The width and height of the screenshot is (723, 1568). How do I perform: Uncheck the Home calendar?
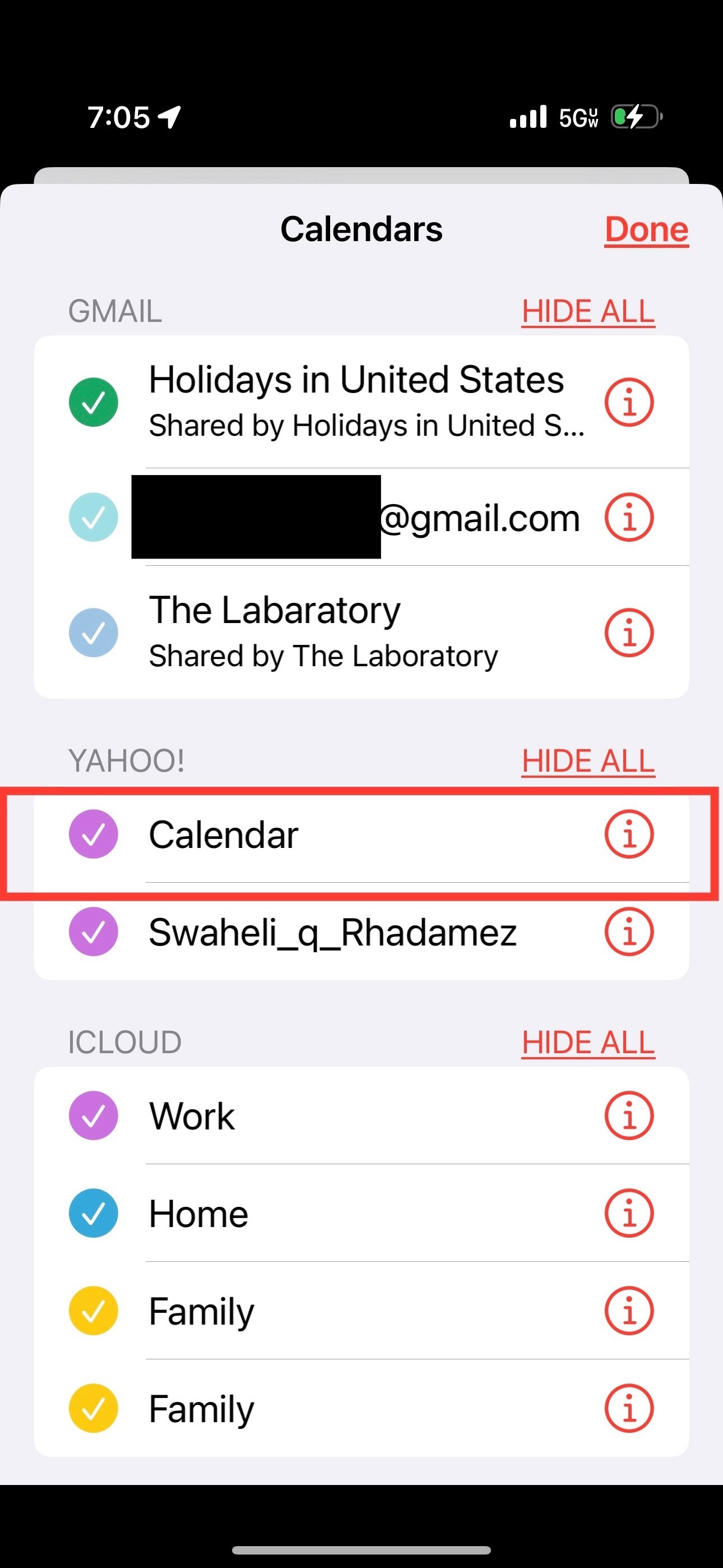pyautogui.click(x=93, y=1213)
